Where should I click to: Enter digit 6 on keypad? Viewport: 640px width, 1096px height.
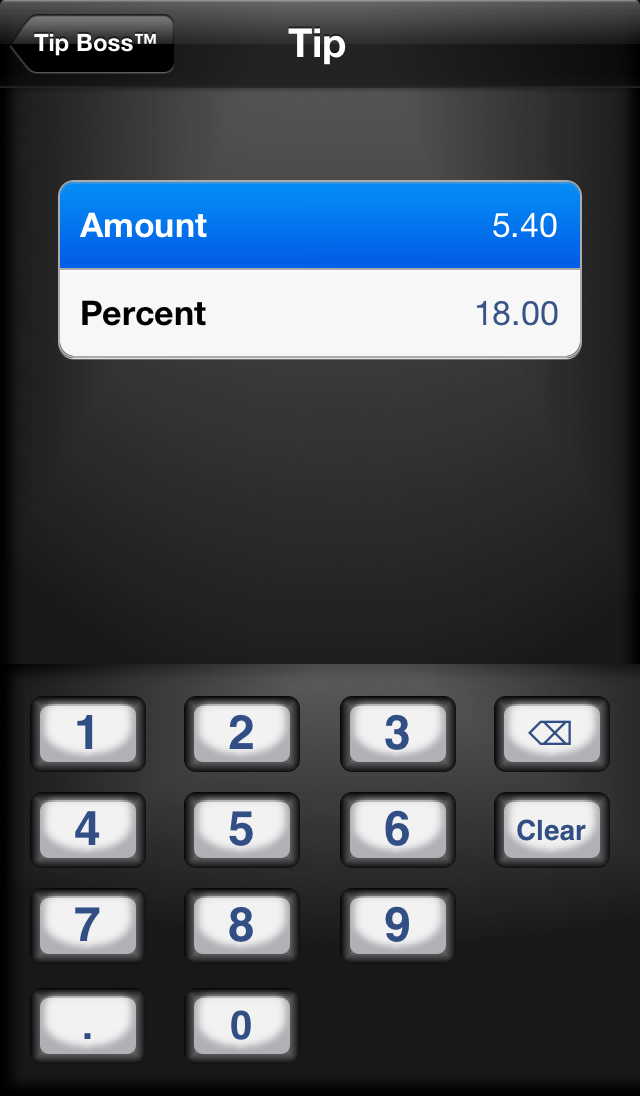397,830
